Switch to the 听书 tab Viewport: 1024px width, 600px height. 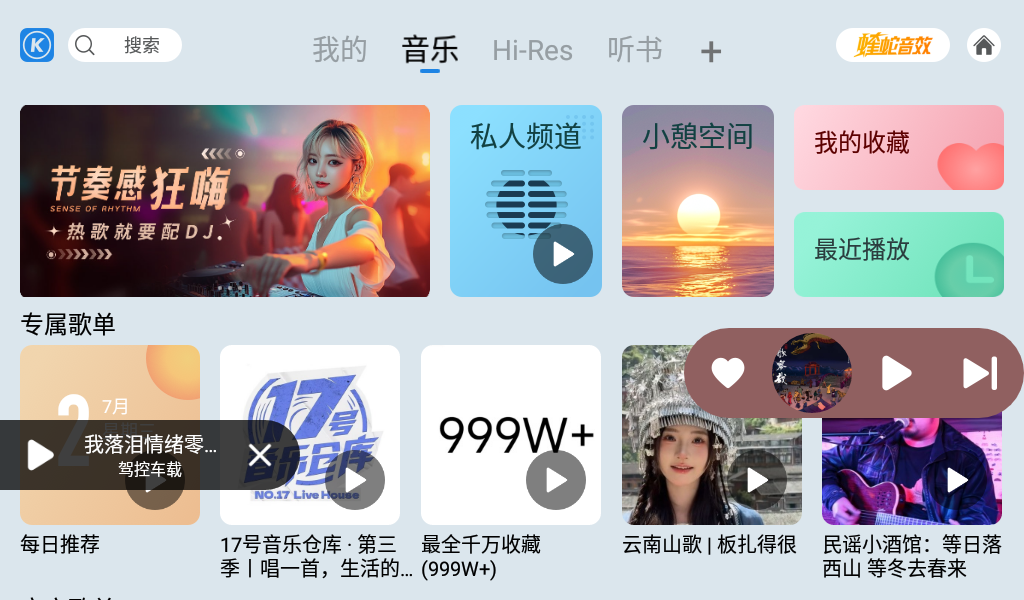[635, 50]
